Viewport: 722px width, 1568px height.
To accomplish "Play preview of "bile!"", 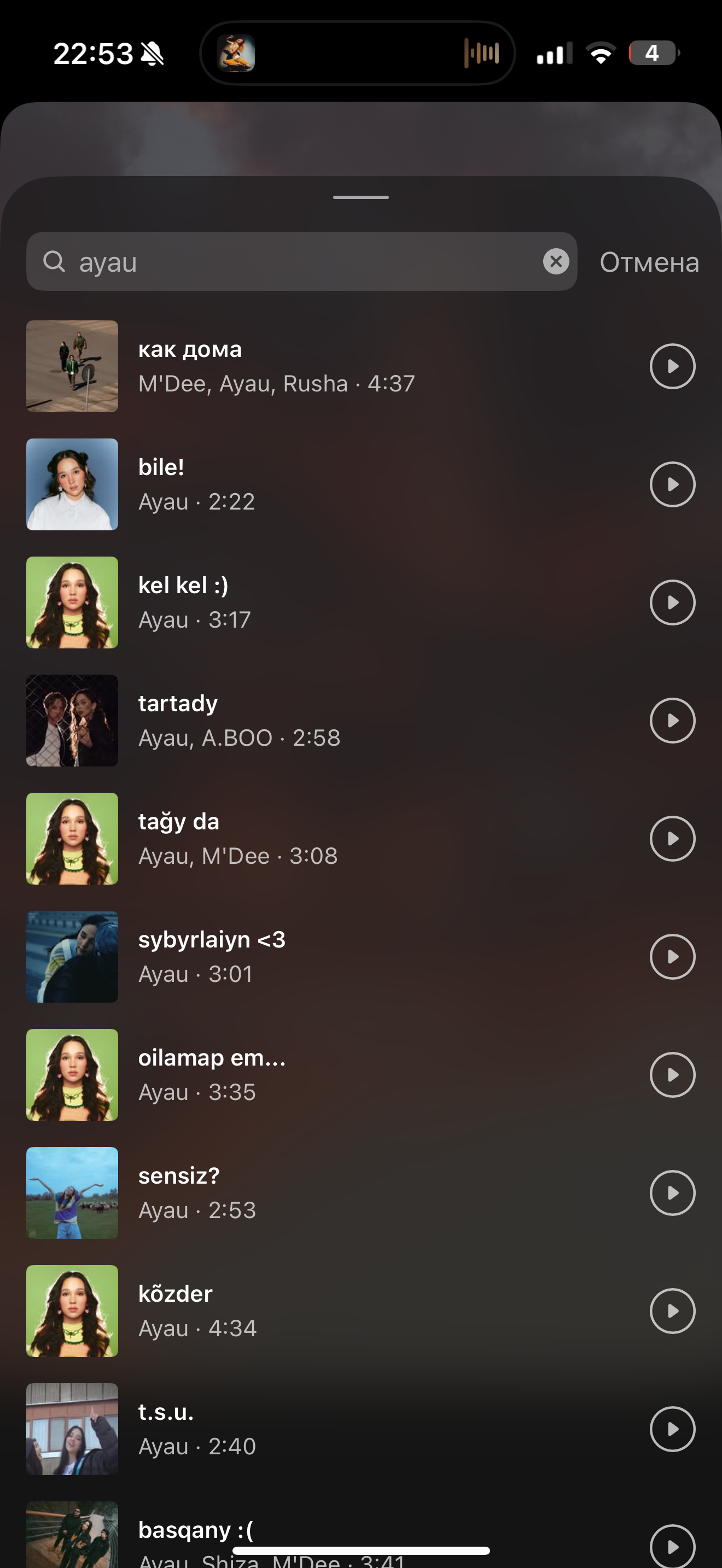I will (x=672, y=484).
